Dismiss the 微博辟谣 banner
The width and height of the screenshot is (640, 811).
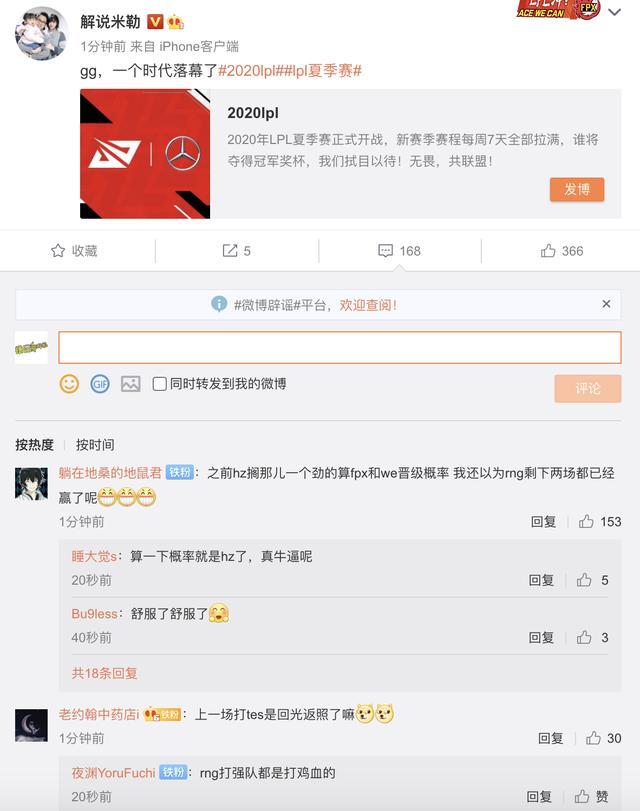pyautogui.click(x=606, y=304)
